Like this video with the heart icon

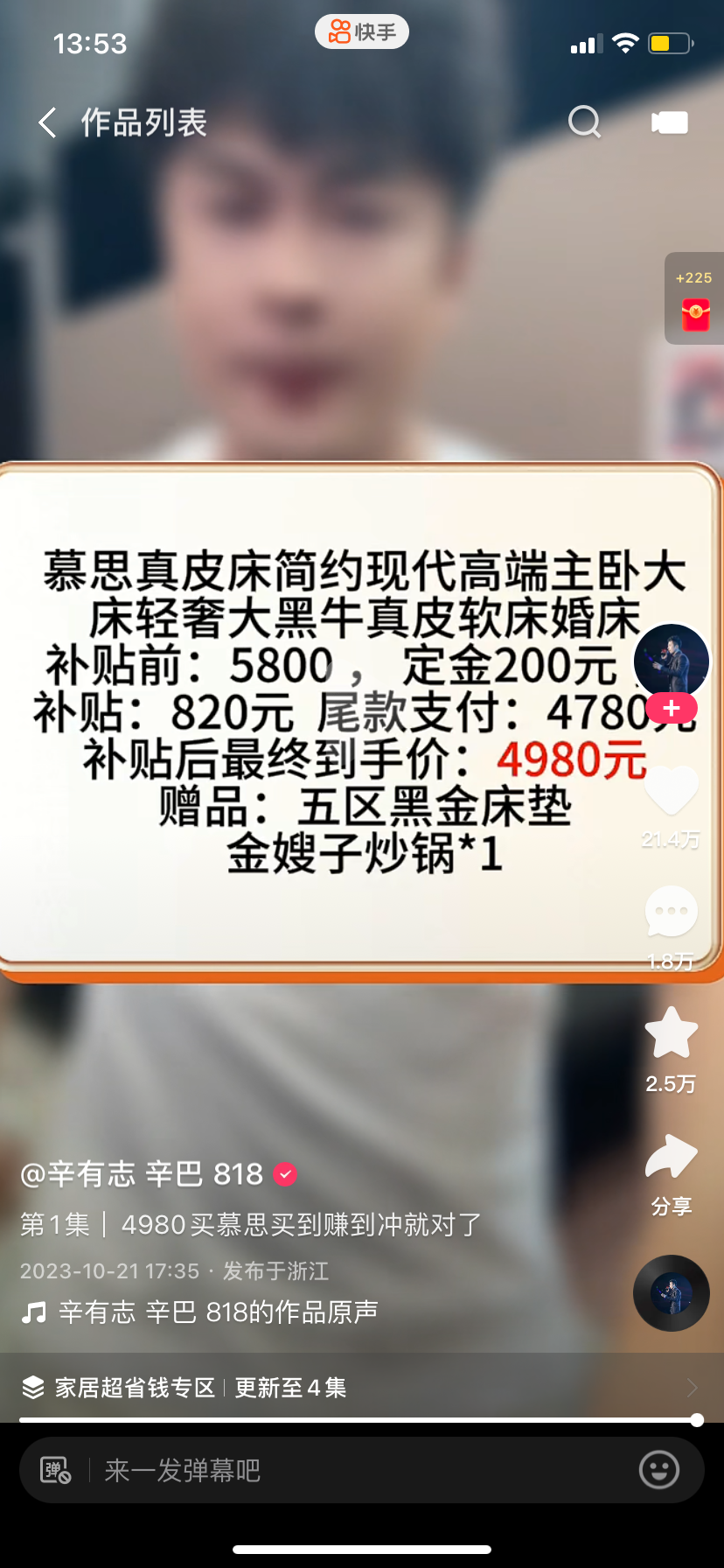pyautogui.click(x=672, y=789)
